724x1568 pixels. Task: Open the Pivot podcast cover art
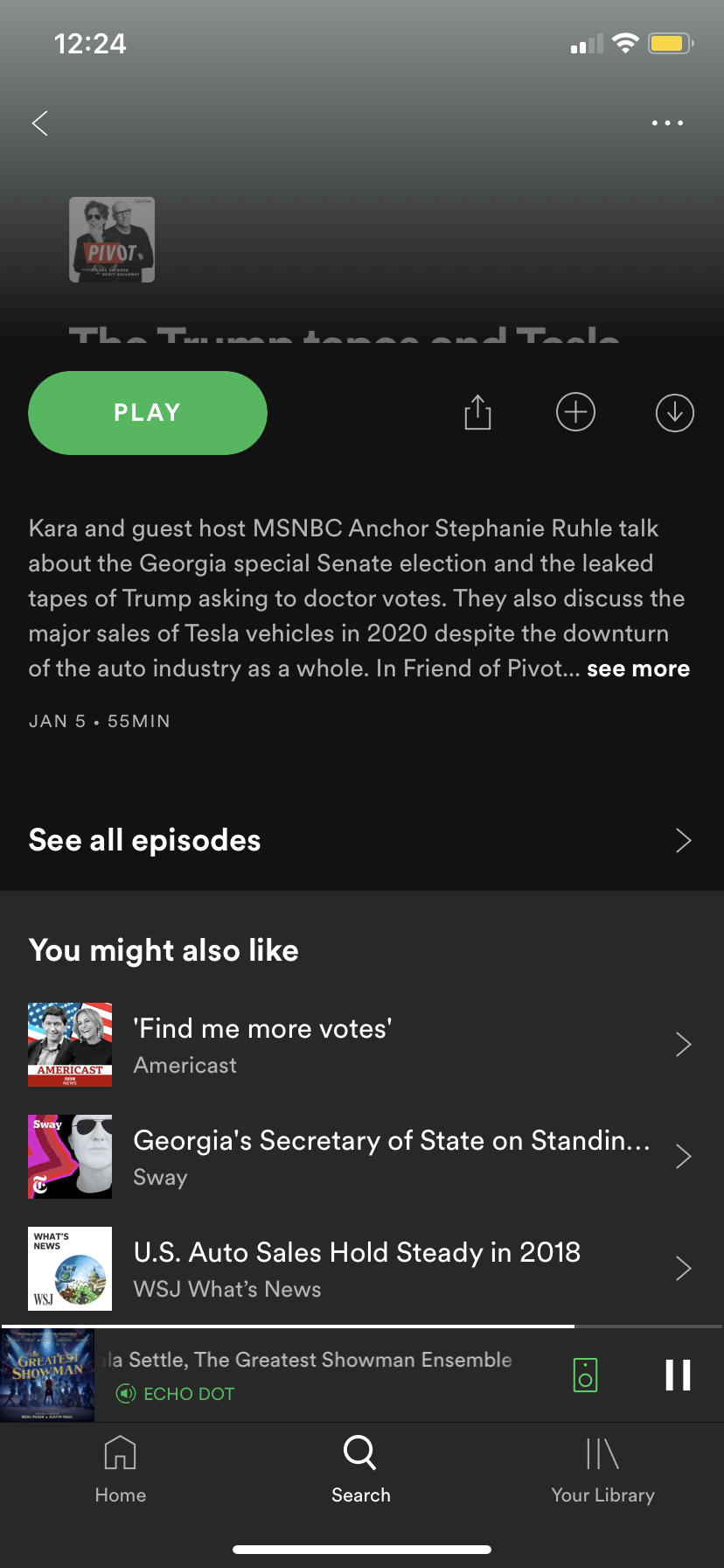pos(112,240)
